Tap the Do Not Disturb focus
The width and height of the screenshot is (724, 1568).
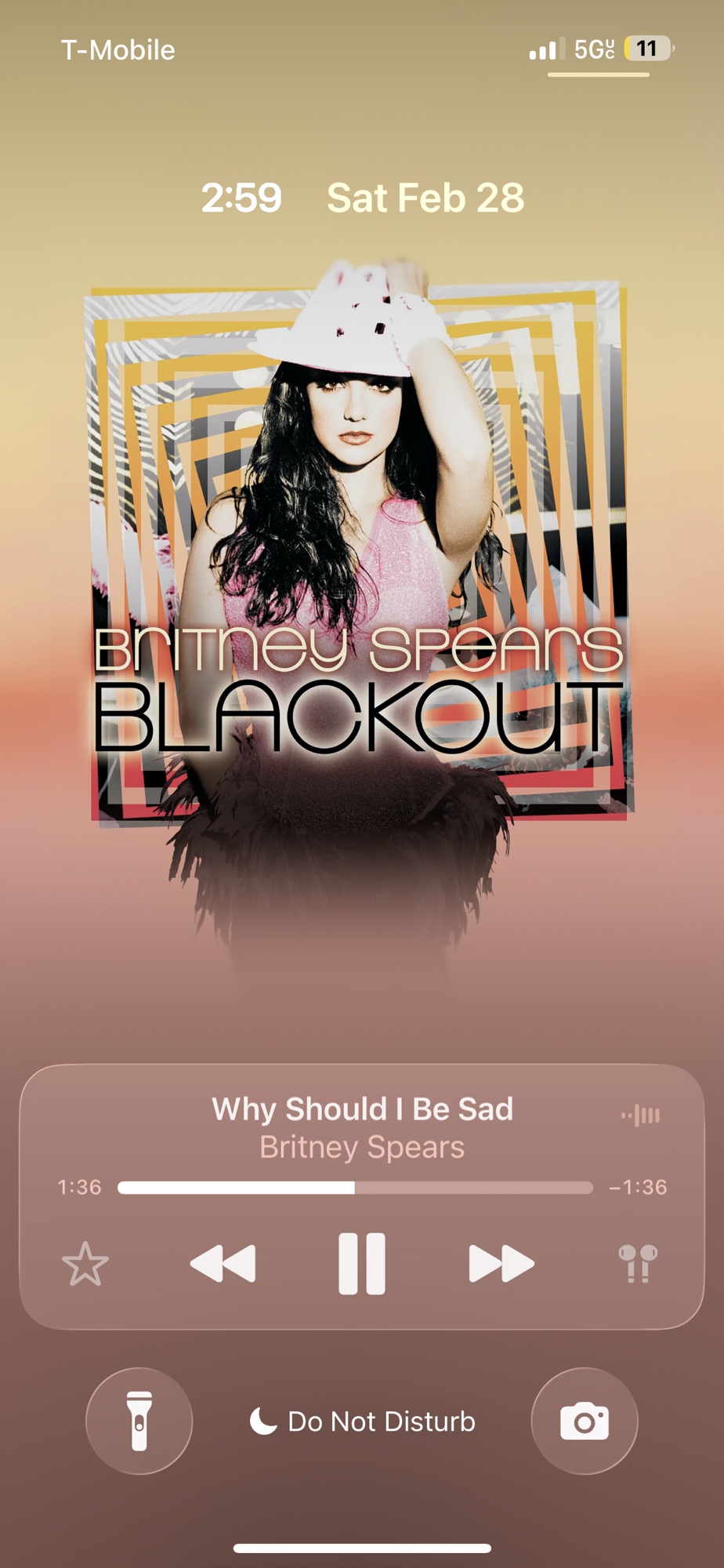coord(362,1421)
